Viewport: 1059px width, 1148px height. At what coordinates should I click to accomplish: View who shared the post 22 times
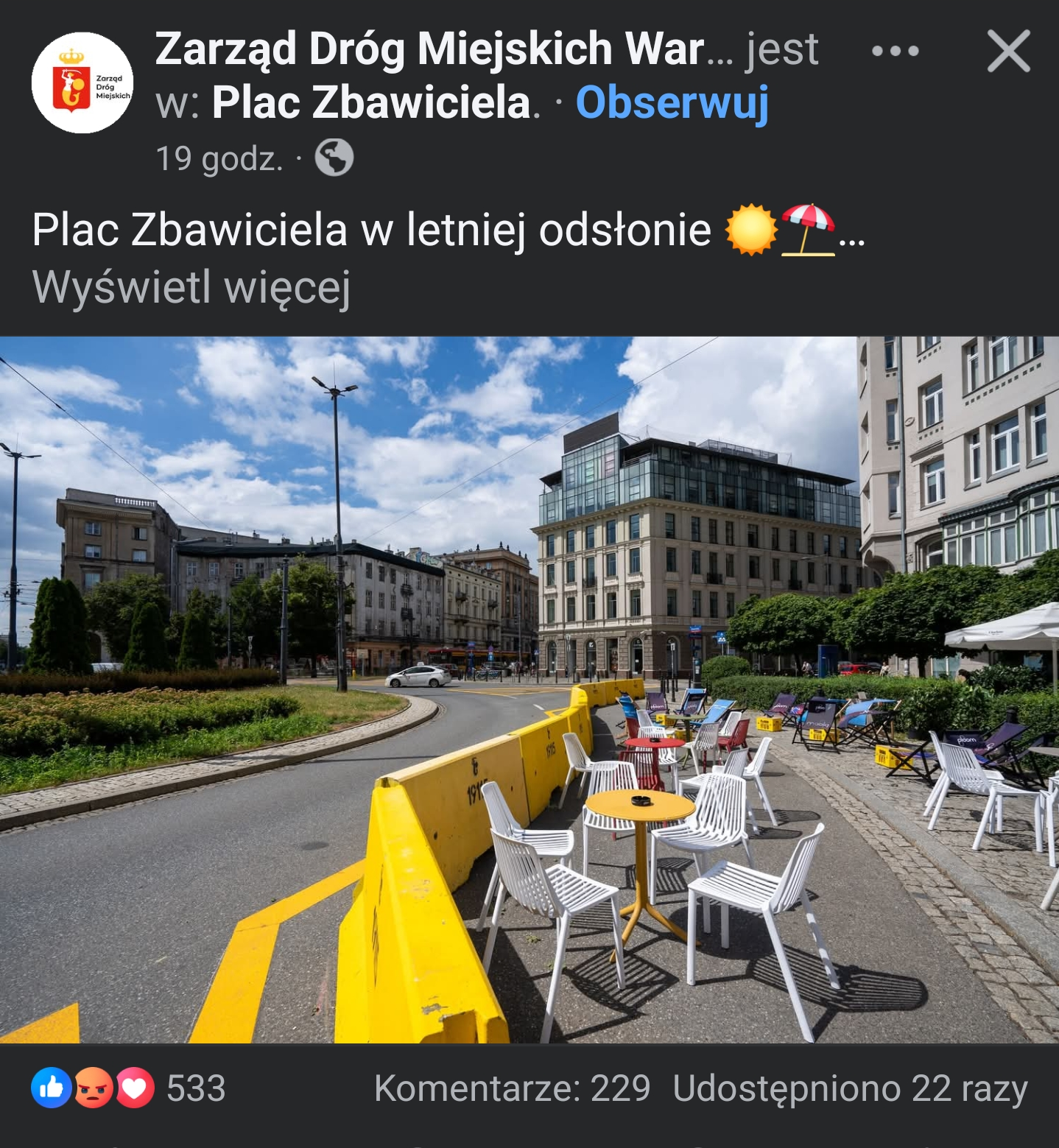(849, 1088)
